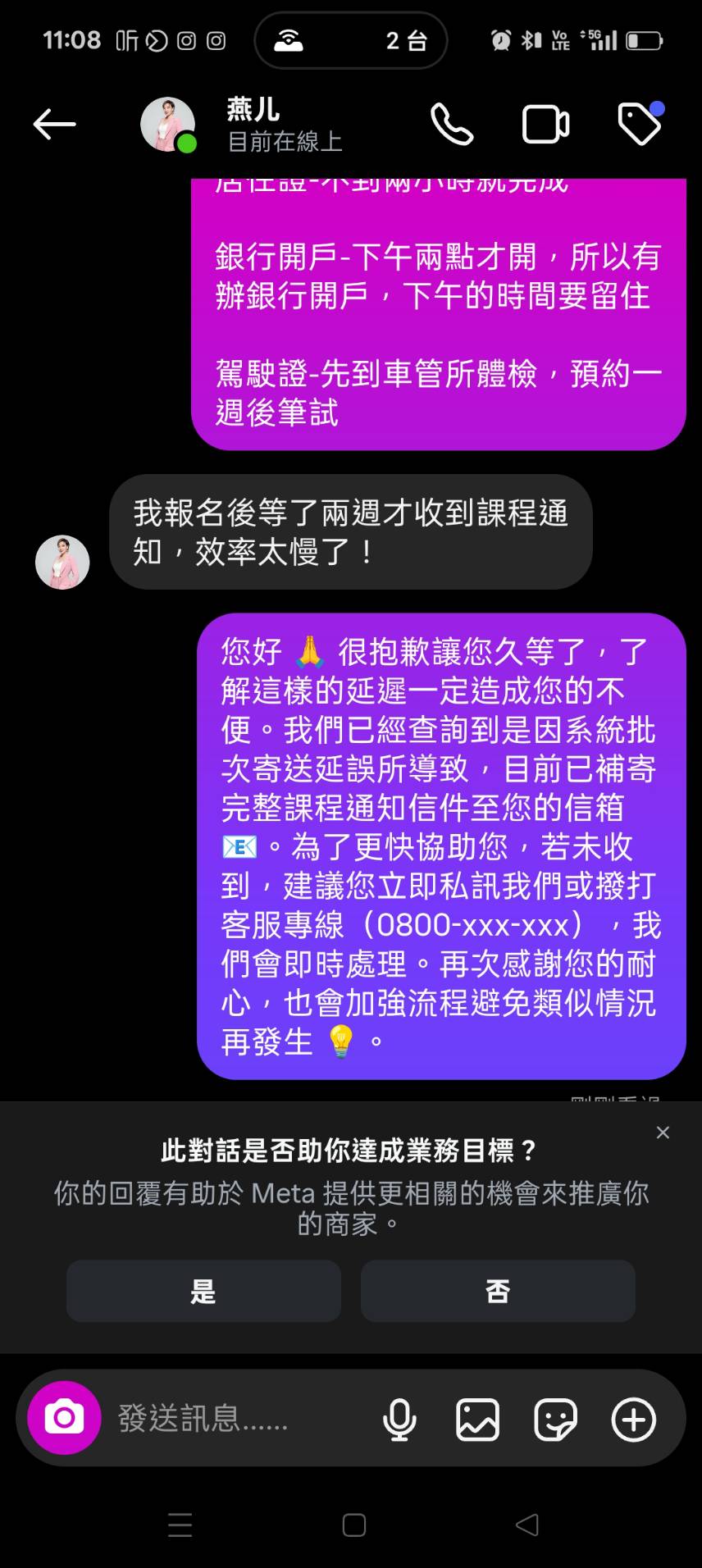Tap the system back button
702x1568 pixels.
(x=526, y=1525)
